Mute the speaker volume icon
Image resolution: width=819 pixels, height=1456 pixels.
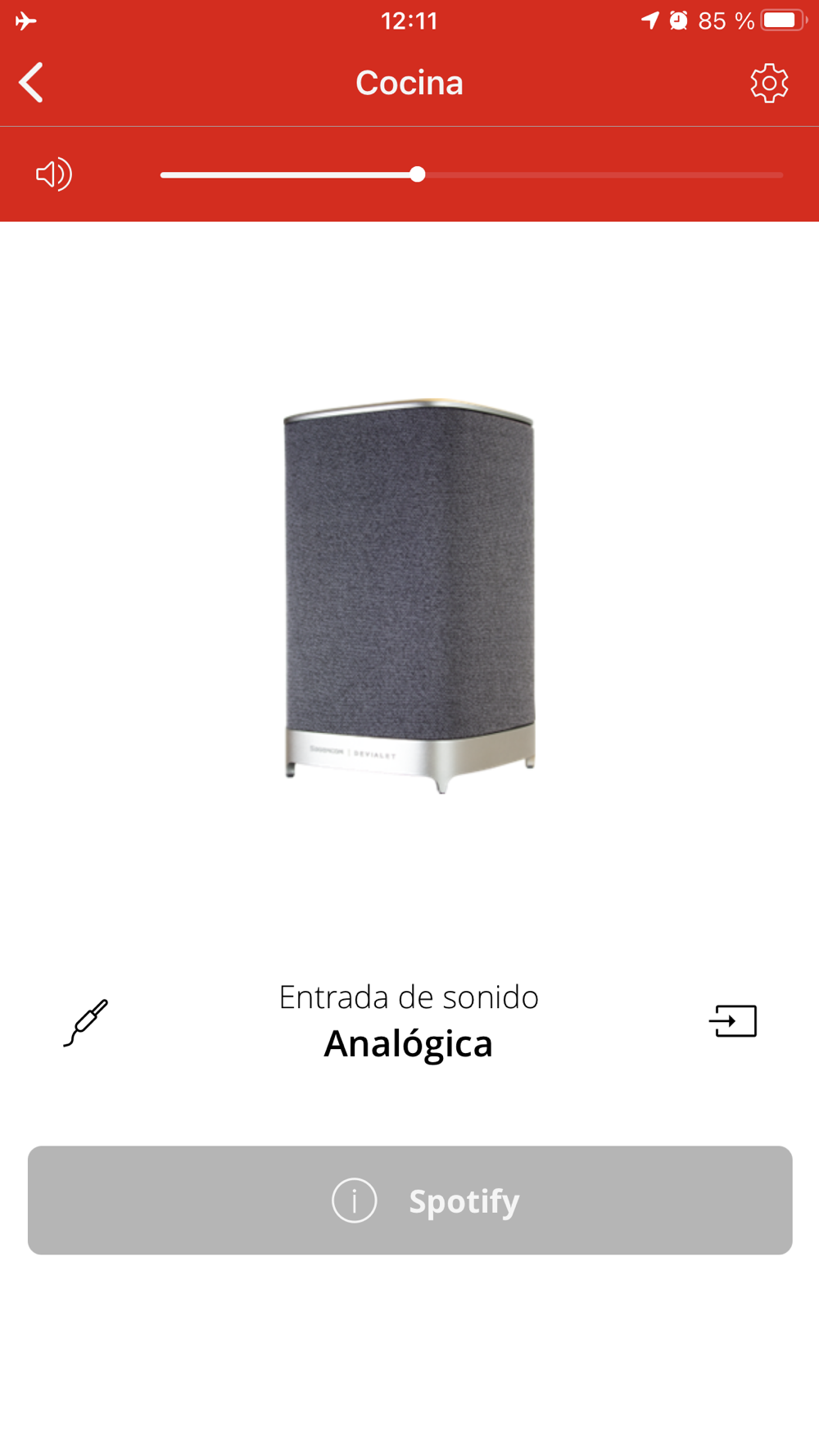coord(54,174)
